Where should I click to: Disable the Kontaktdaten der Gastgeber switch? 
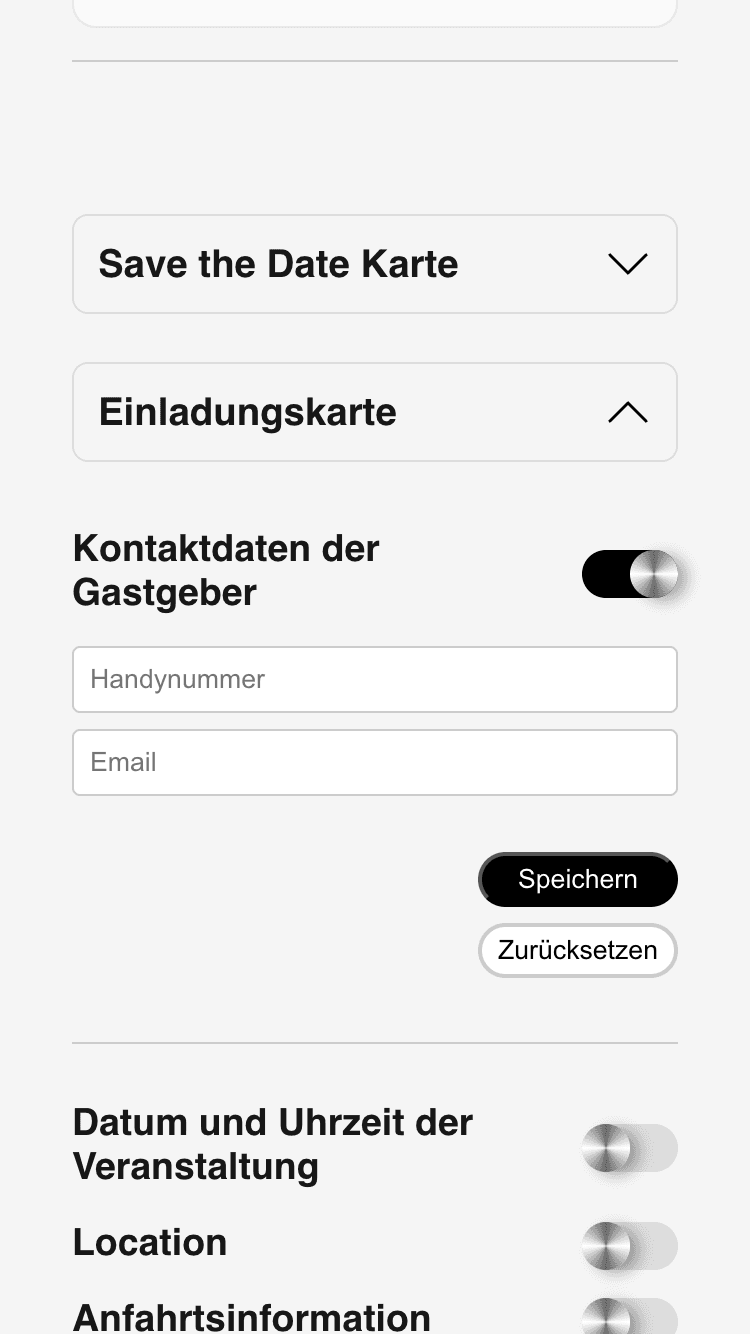(x=631, y=574)
